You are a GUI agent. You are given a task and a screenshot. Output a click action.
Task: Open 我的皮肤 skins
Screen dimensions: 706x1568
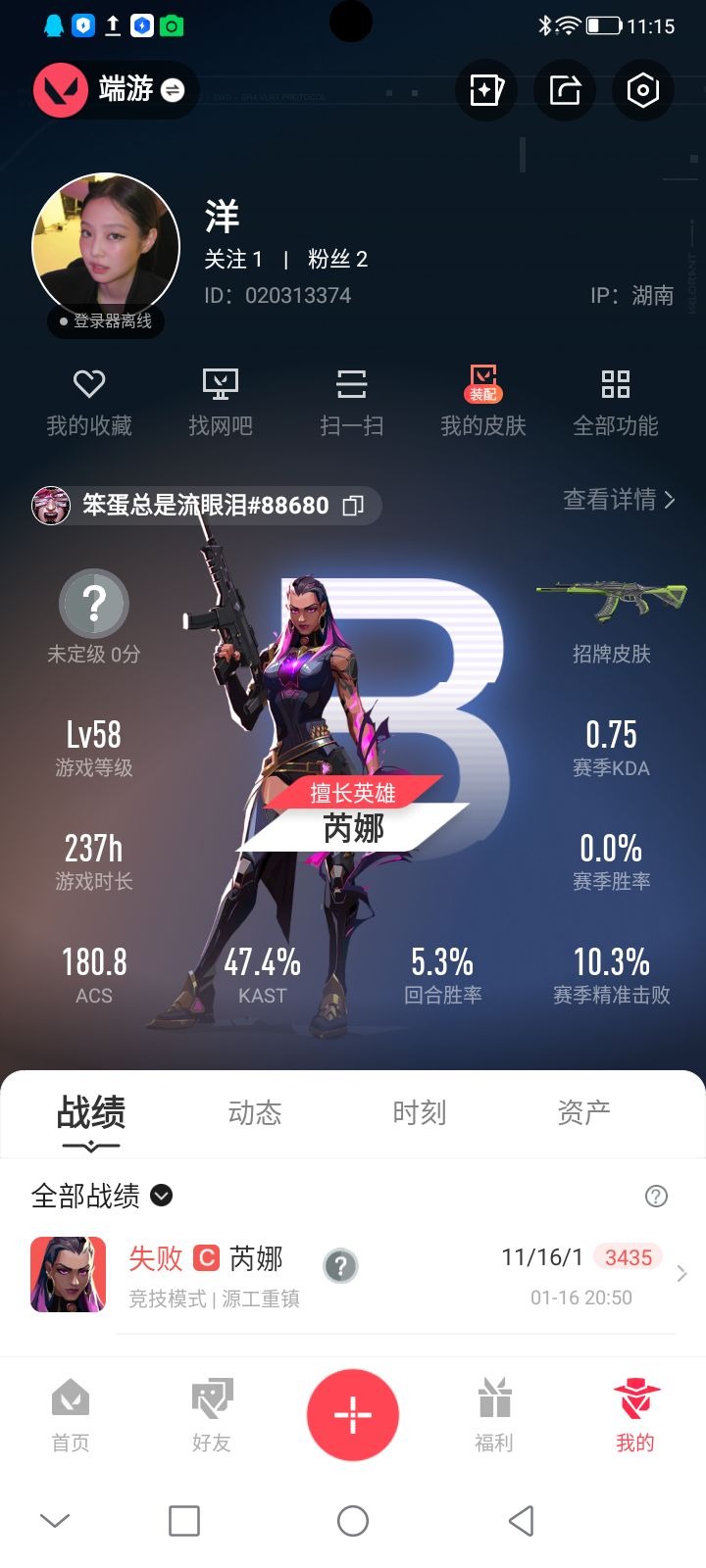[483, 402]
